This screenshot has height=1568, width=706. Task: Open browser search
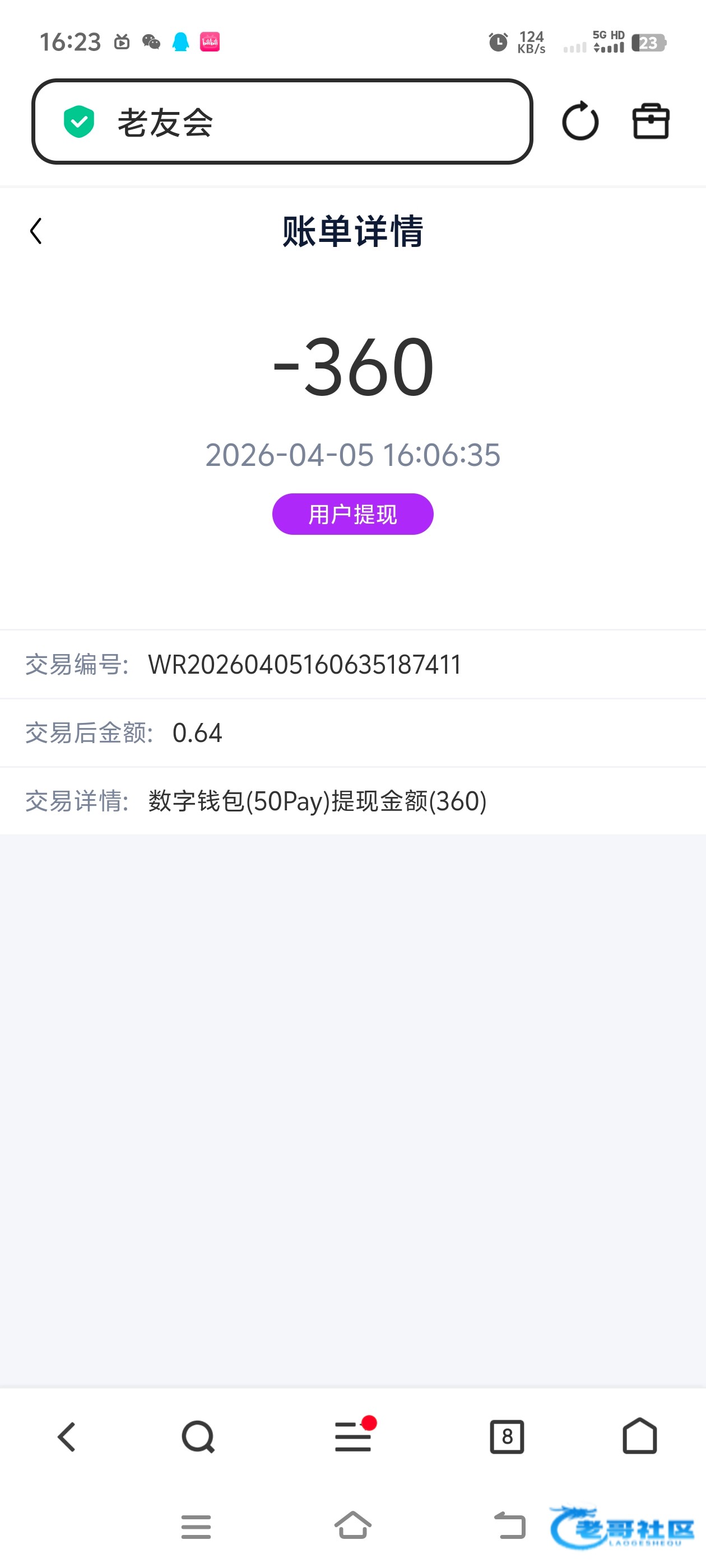(x=198, y=1437)
